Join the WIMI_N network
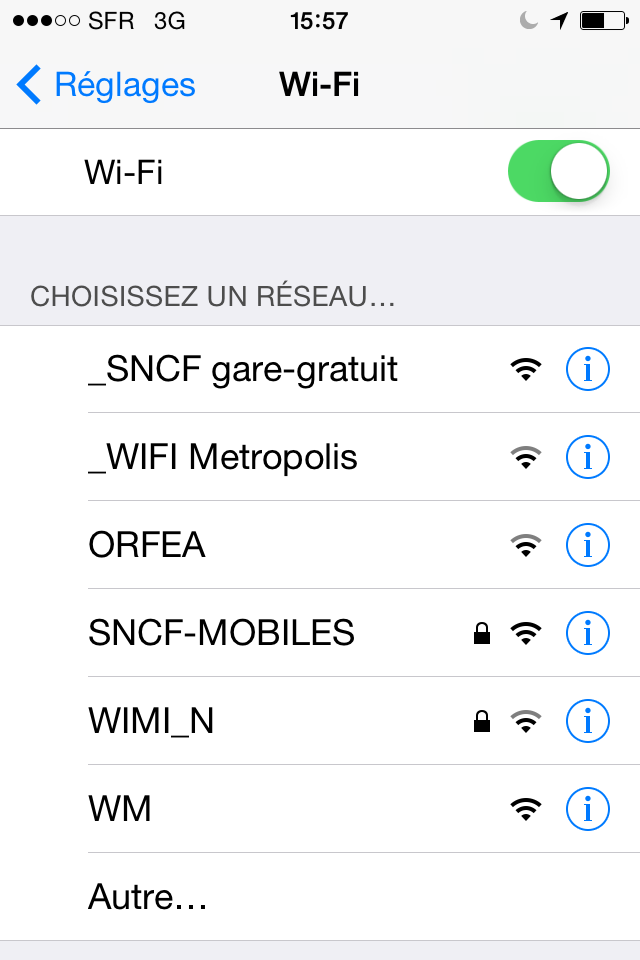640x960 pixels. pos(151,721)
